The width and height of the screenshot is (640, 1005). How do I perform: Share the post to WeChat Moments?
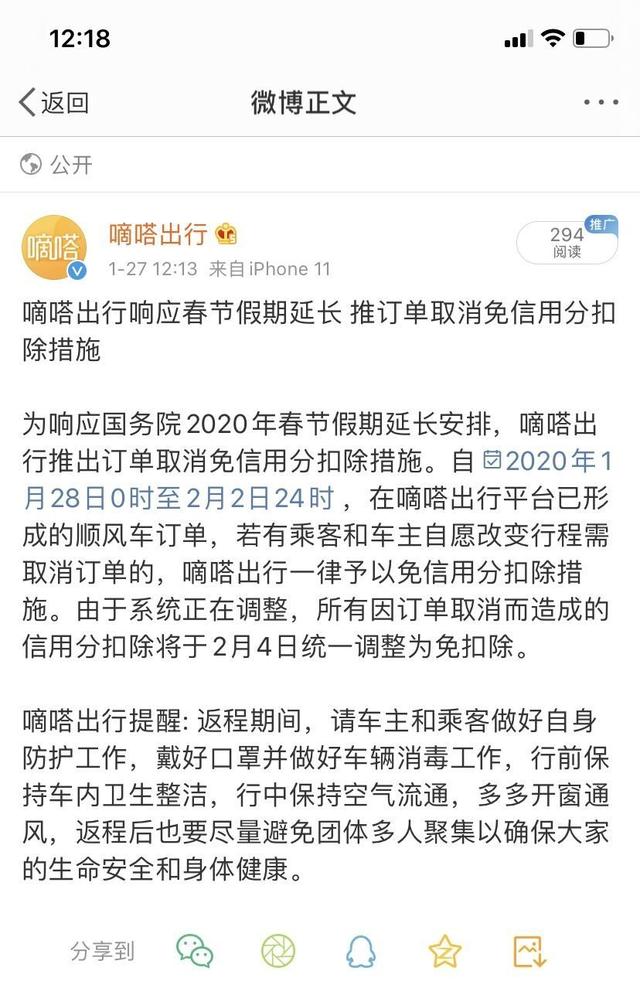(278, 951)
